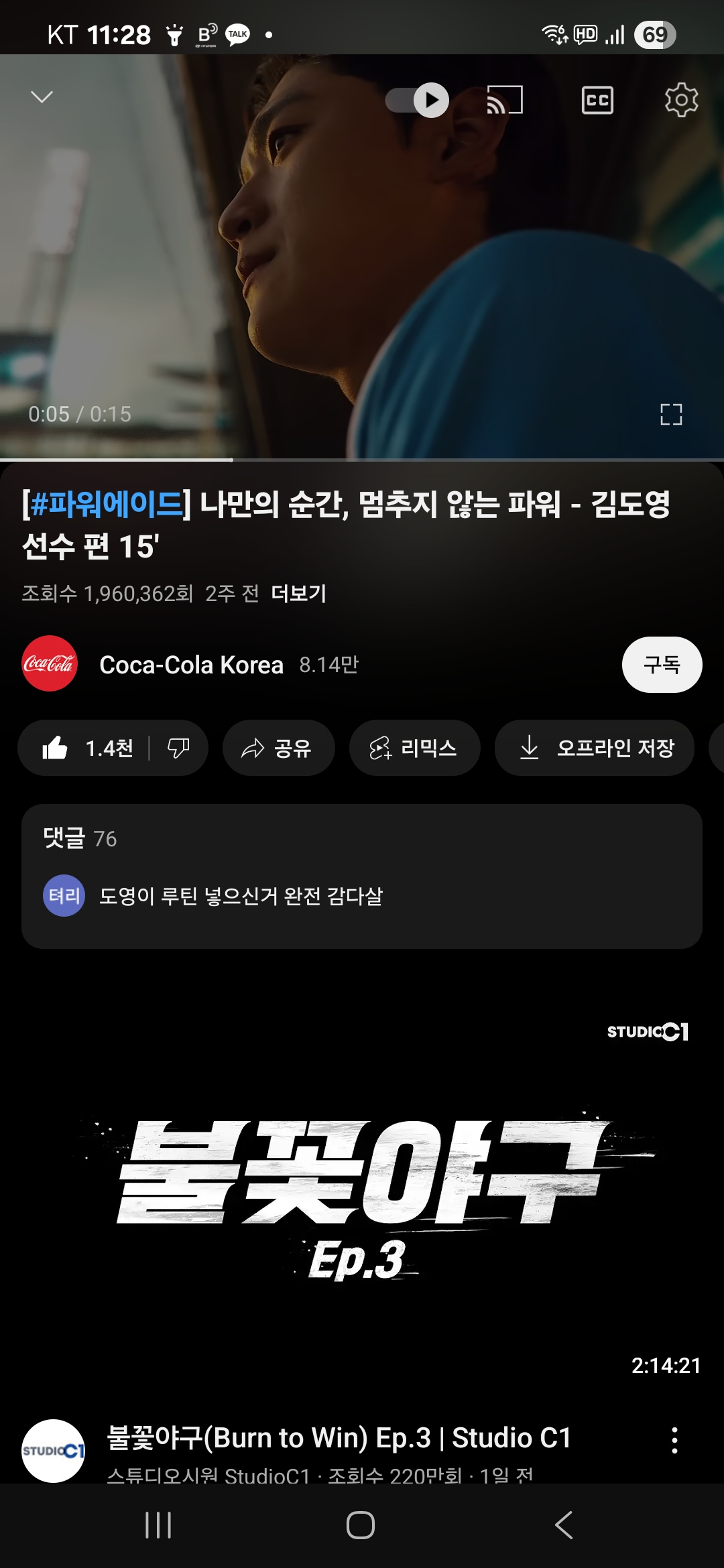
Task: Turn on closed captions
Action: click(x=597, y=101)
